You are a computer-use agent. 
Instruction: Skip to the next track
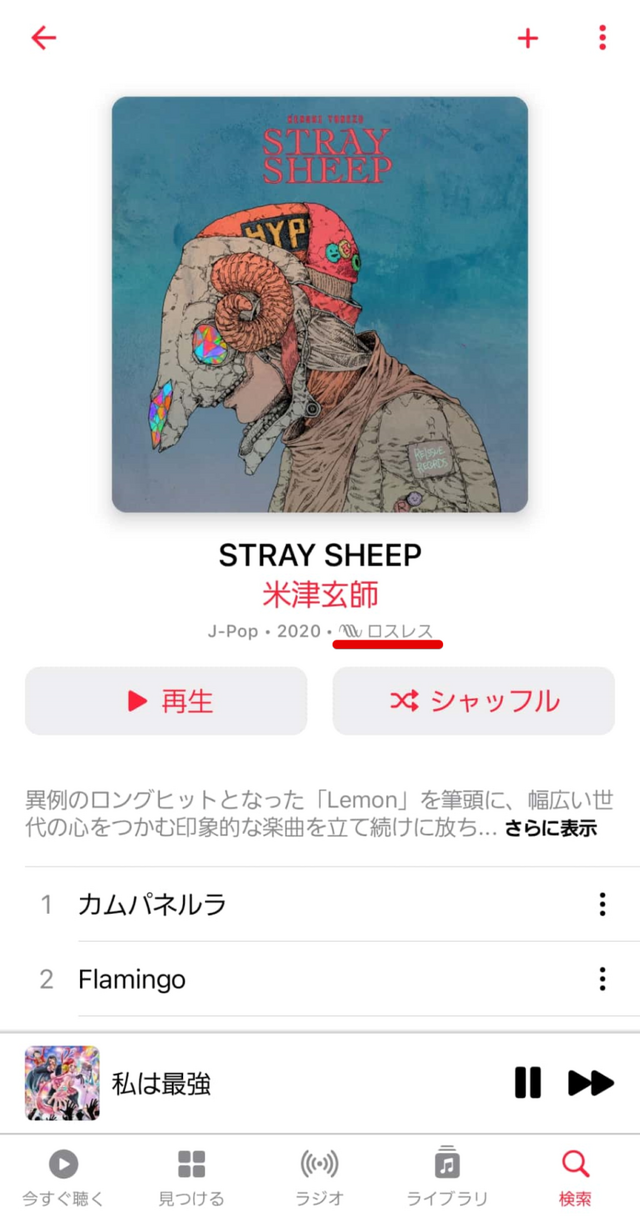[590, 1083]
